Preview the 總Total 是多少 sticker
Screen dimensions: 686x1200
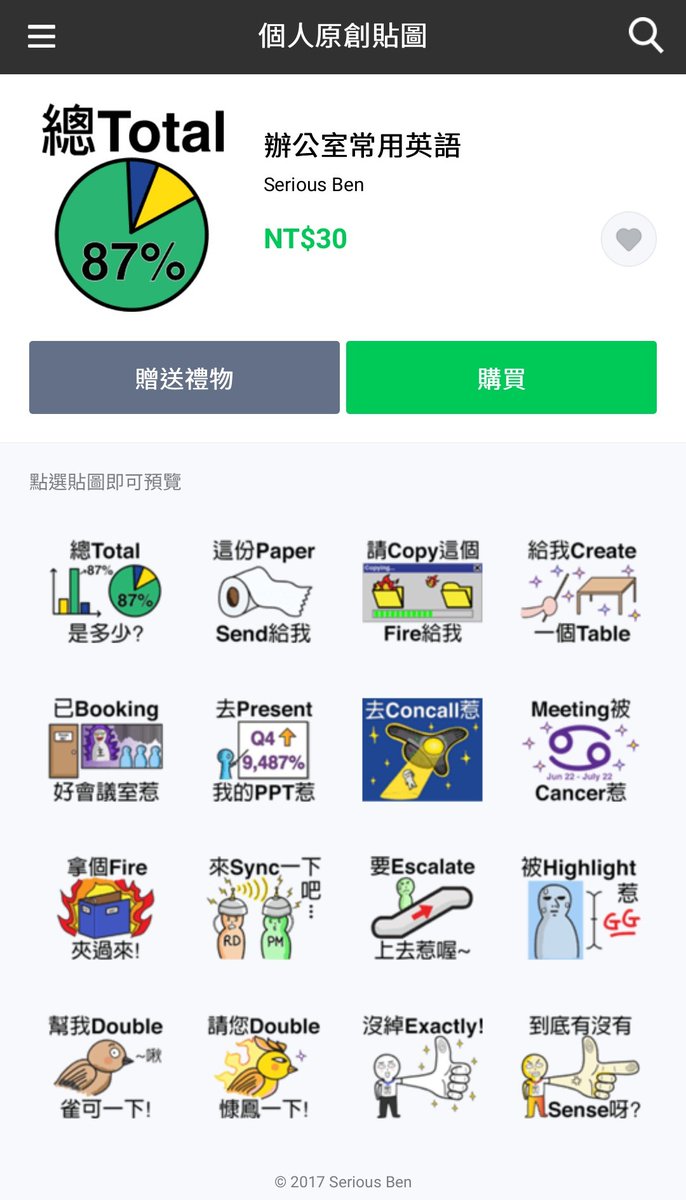pos(105,592)
